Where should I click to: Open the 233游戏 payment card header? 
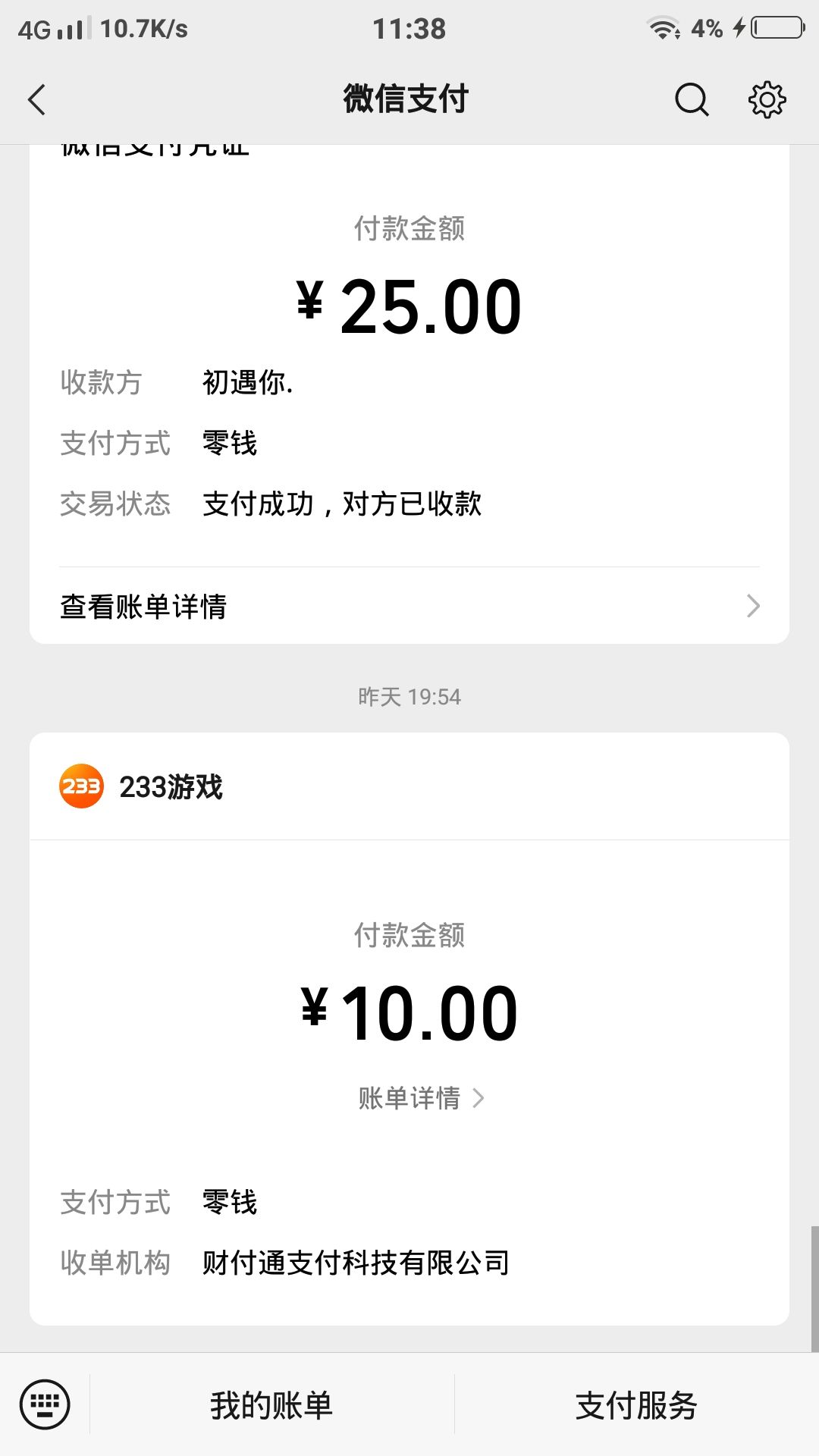click(409, 786)
